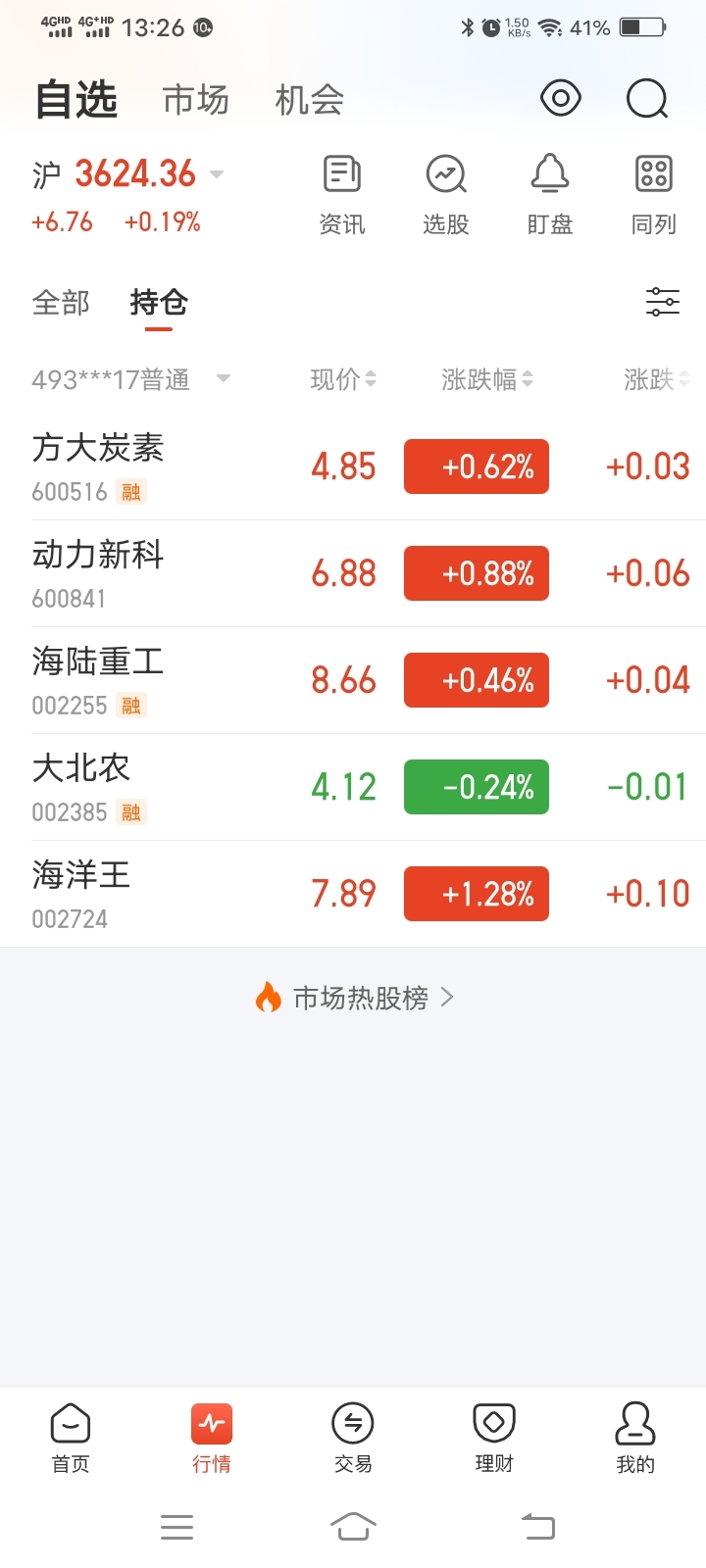706x1568 pixels.
Task: Toggle the eye visibility icon
Action: (x=561, y=98)
